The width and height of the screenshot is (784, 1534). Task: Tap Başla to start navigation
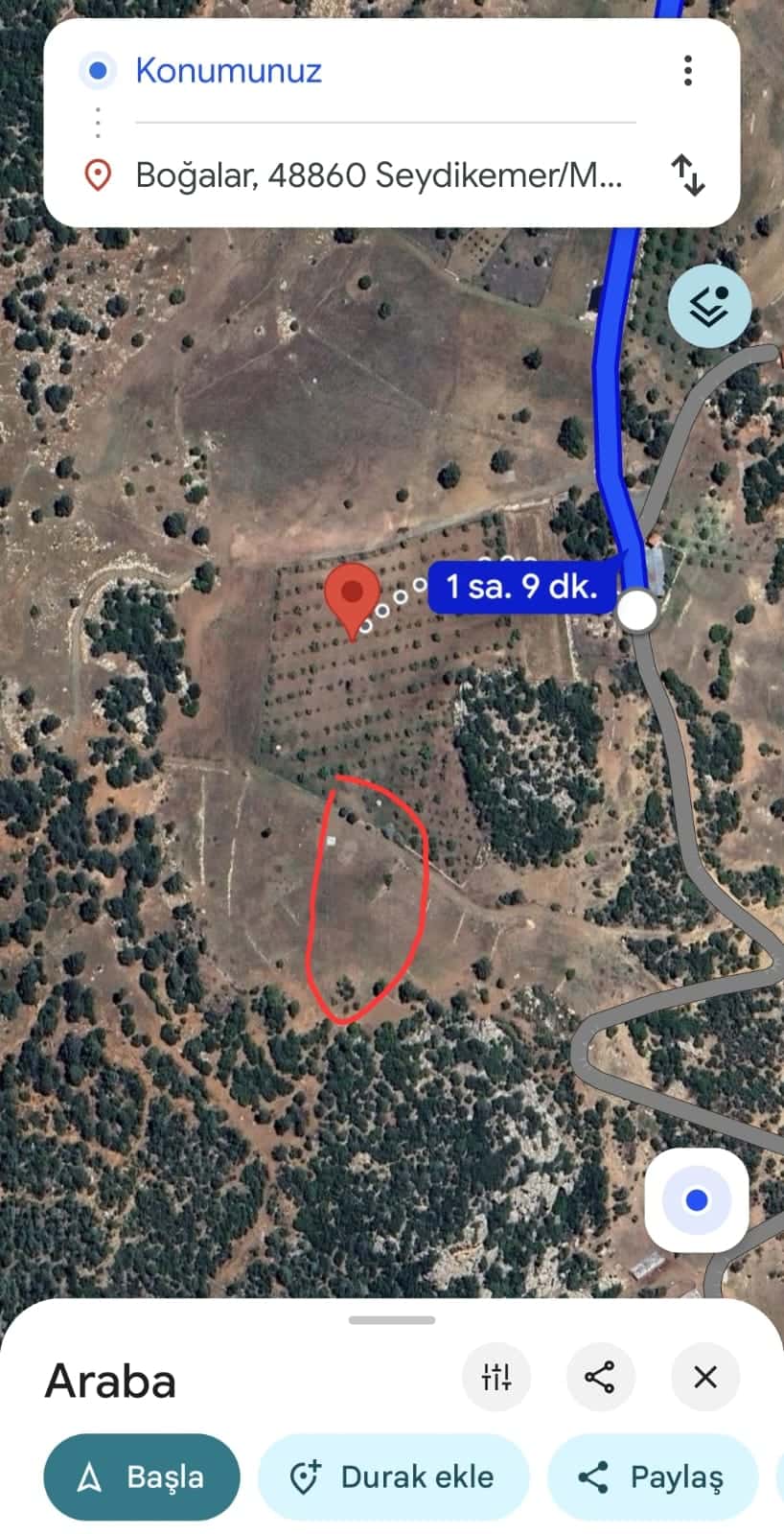pos(141,1476)
